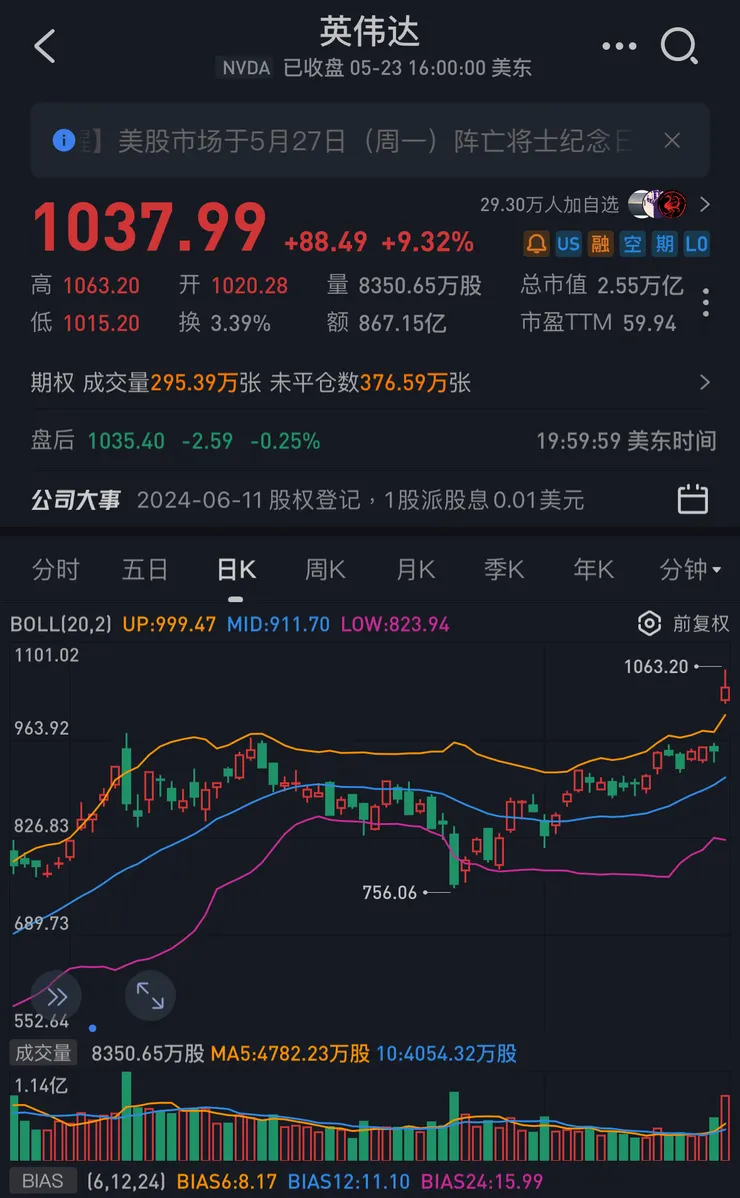Image resolution: width=740 pixels, height=1198 pixels.
Task: Open the earnings calendar icon on 公司大事 row
Action: tap(692, 499)
